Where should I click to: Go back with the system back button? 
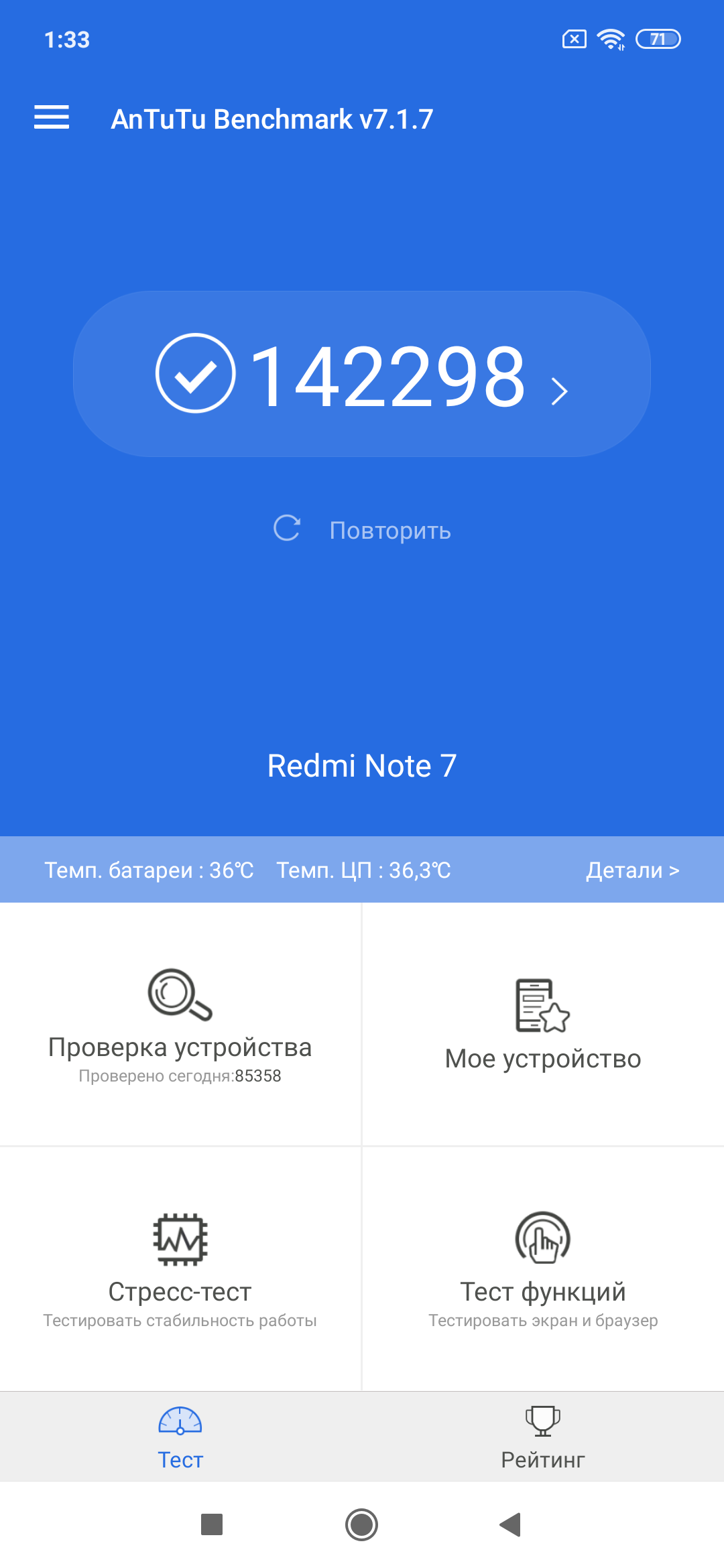[511, 1524]
